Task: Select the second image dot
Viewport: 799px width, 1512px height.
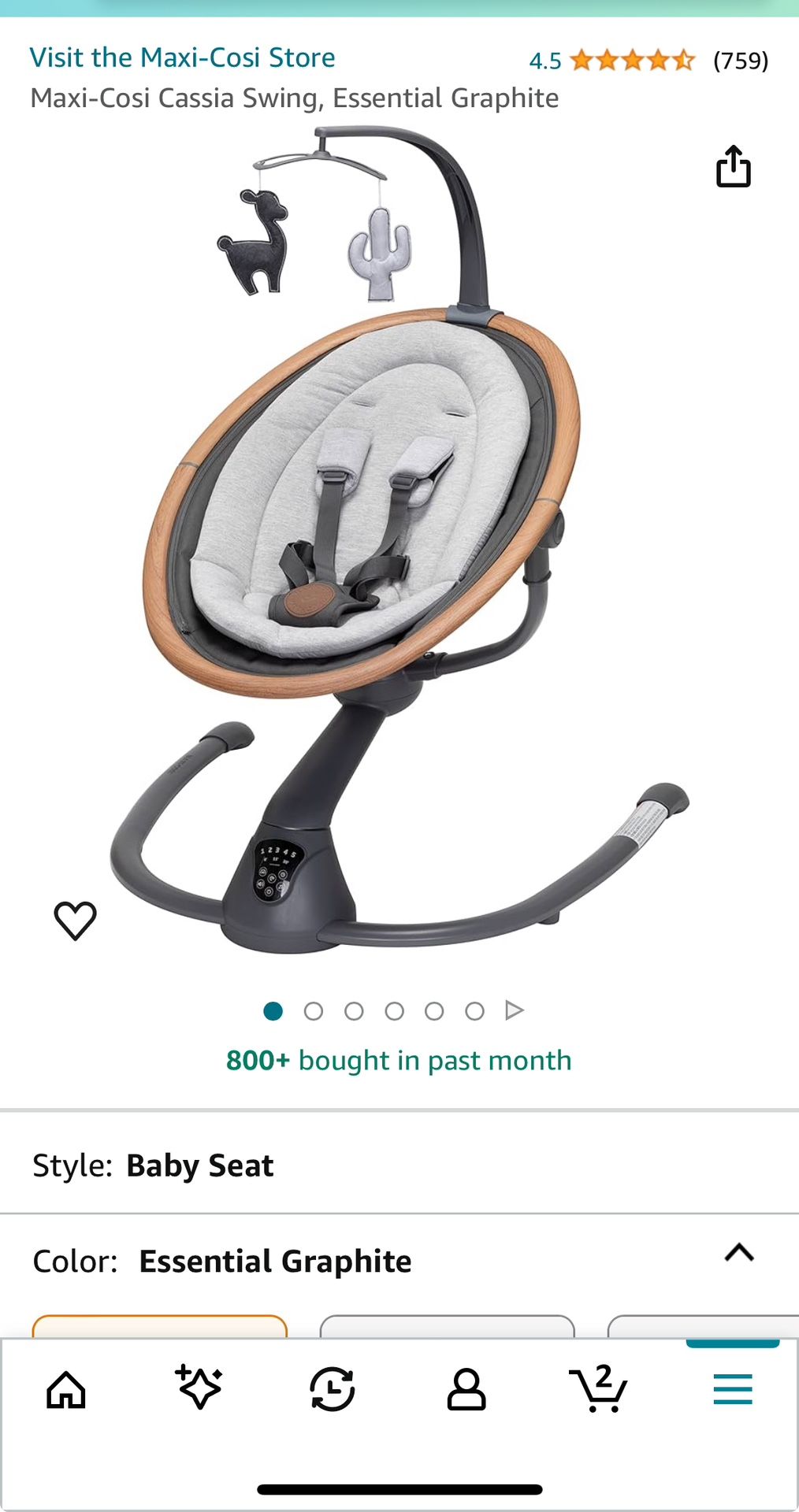Action: pos(314,1011)
